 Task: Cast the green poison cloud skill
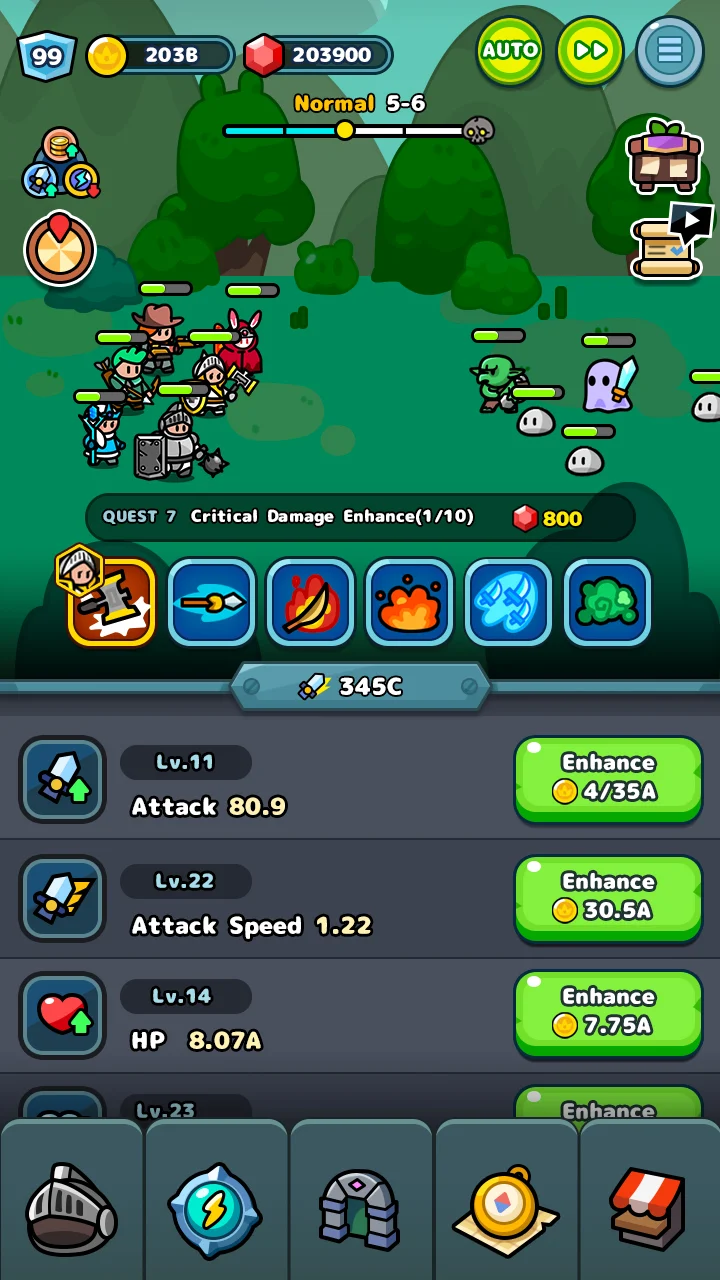(x=607, y=602)
